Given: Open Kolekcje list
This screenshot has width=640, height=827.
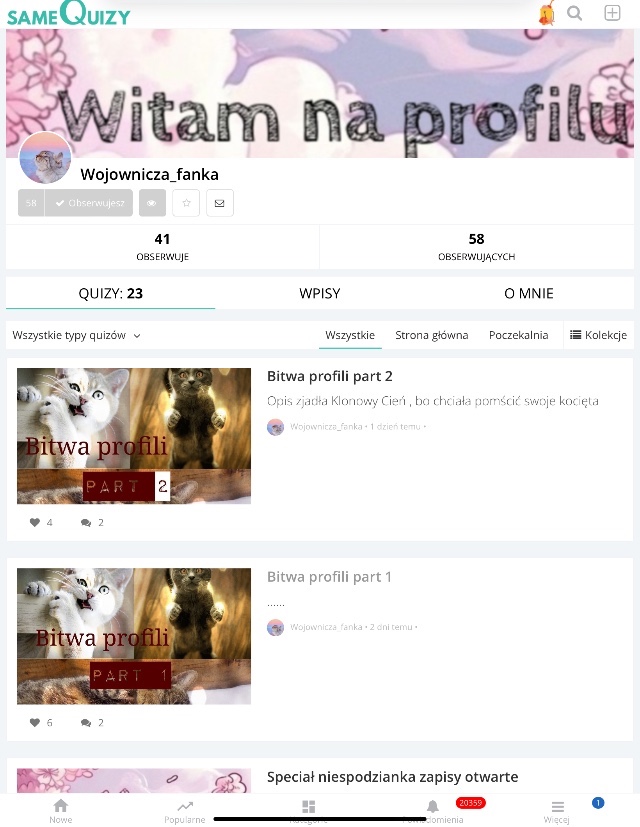Looking at the screenshot, I should tap(598, 335).
